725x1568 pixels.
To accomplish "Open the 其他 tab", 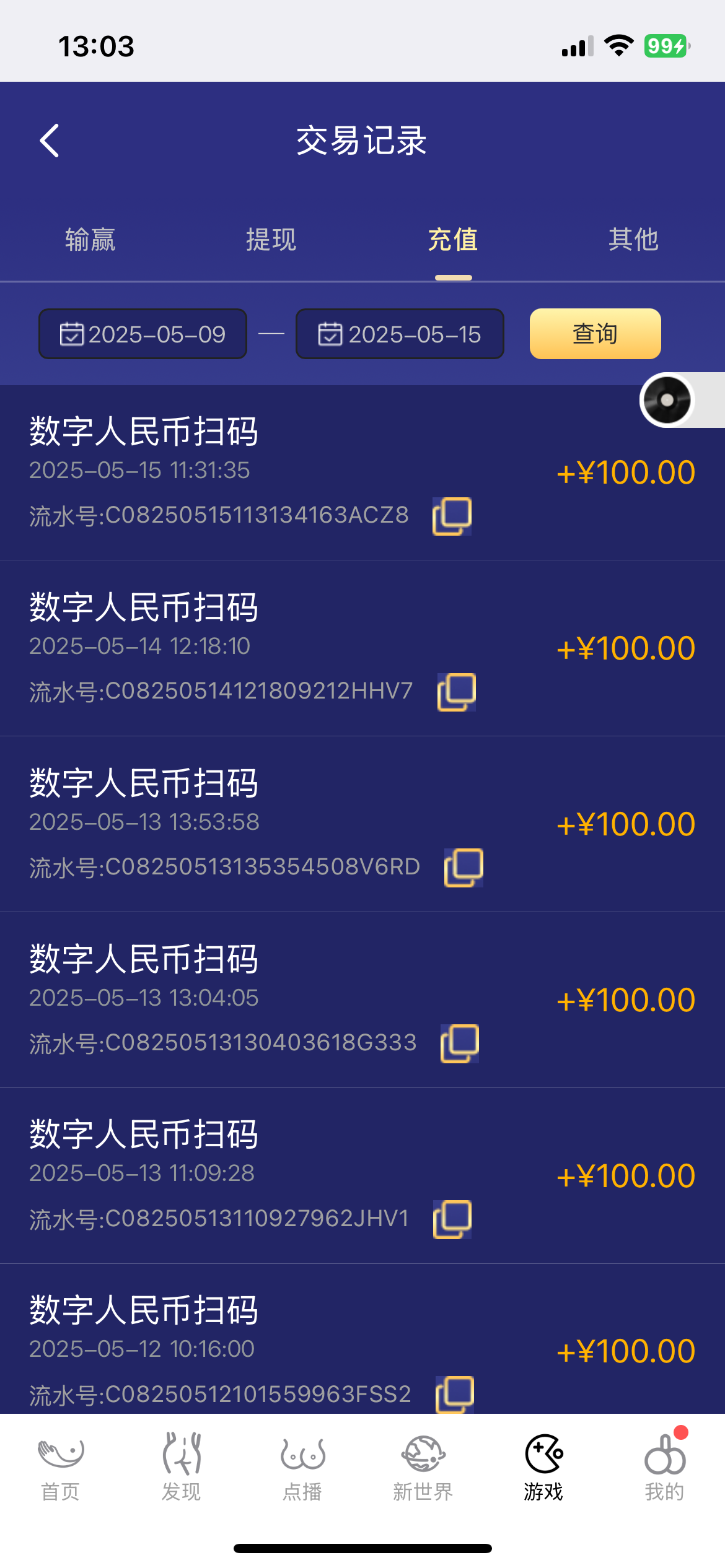I will coord(634,240).
